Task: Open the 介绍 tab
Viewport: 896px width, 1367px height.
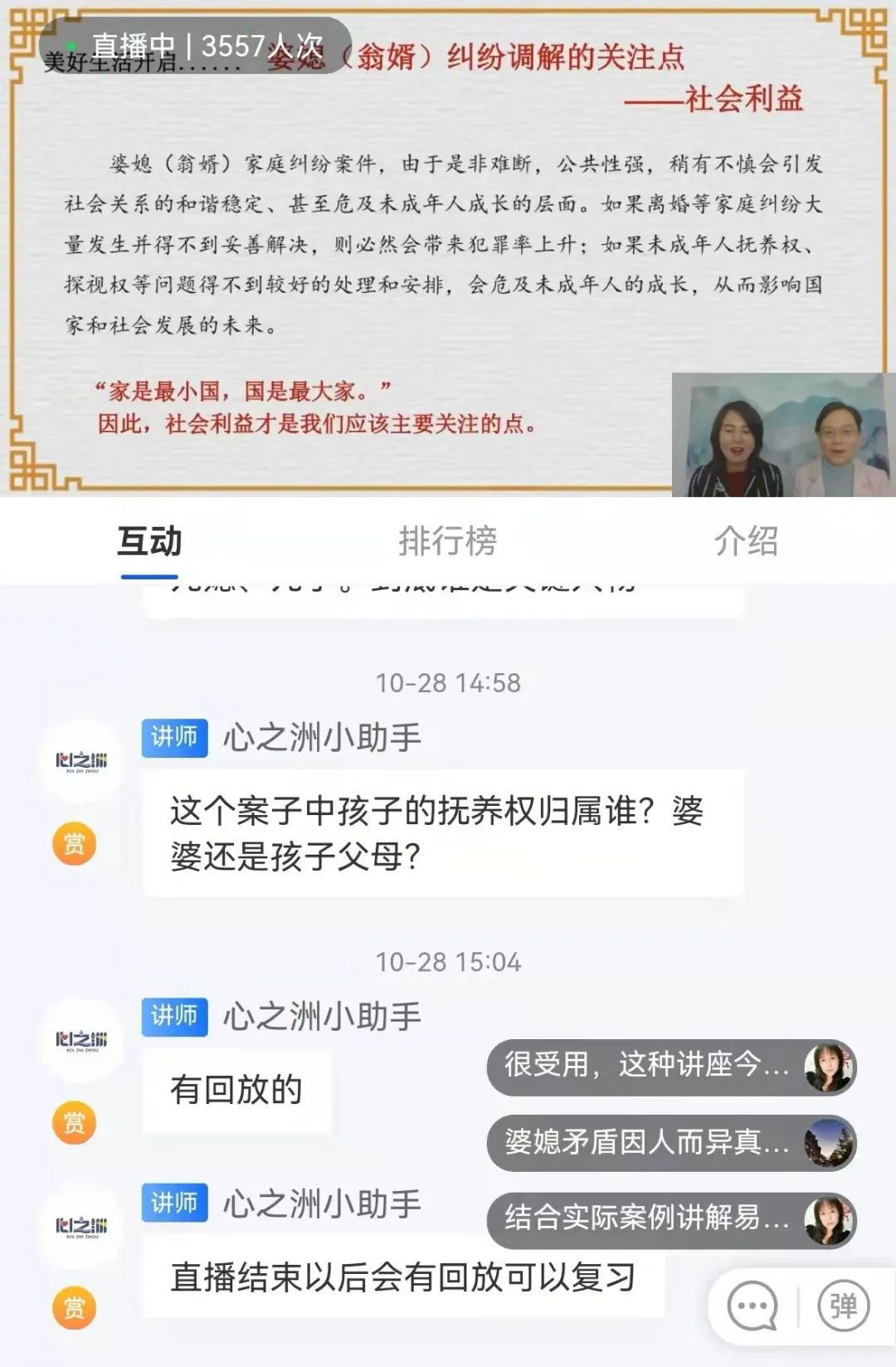Action: tap(745, 542)
